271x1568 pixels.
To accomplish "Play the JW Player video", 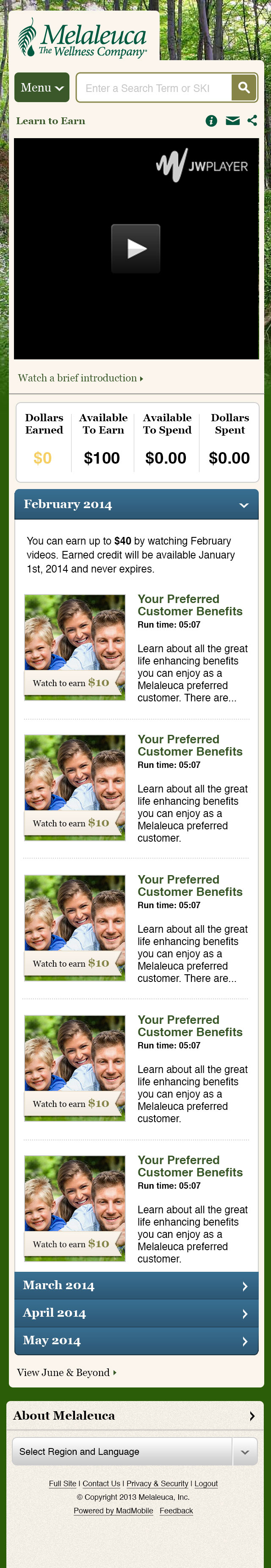I will (135, 248).
